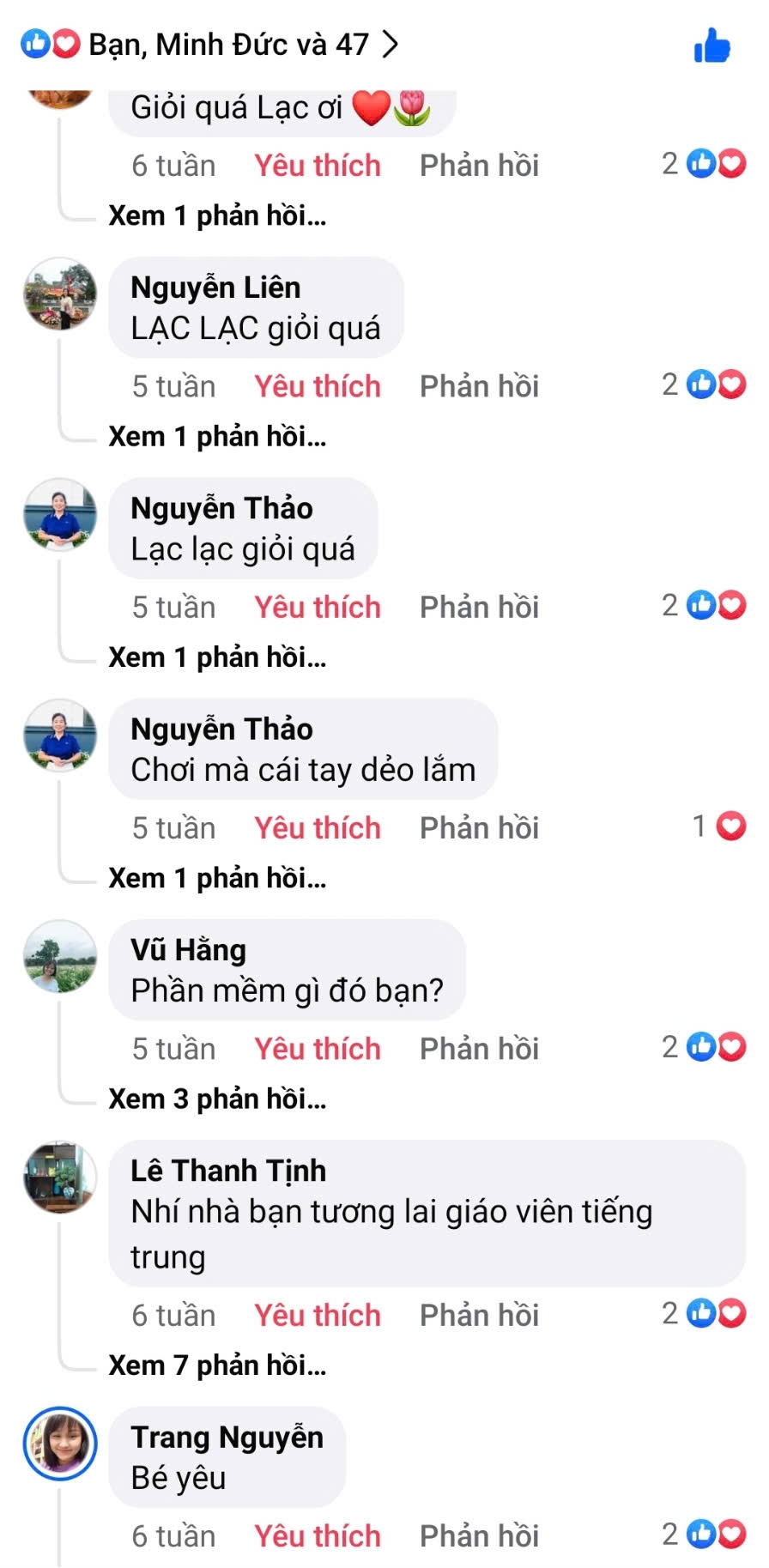
Task: Open Nguyễn Liên's profile picture
Action: 60,294
